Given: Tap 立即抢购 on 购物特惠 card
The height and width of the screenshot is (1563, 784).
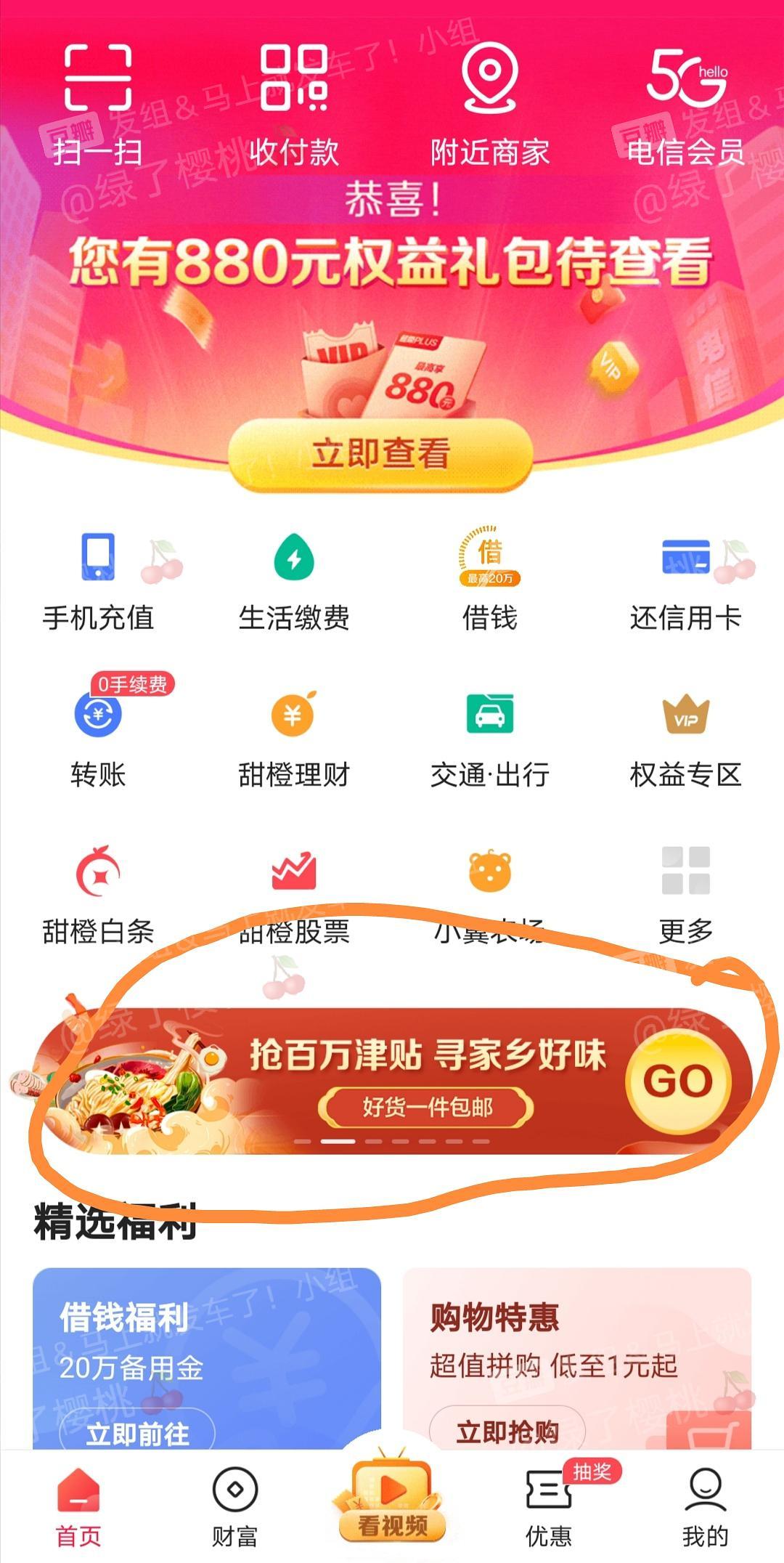Looking at the screenshot, I should (x=507, y=1432).
